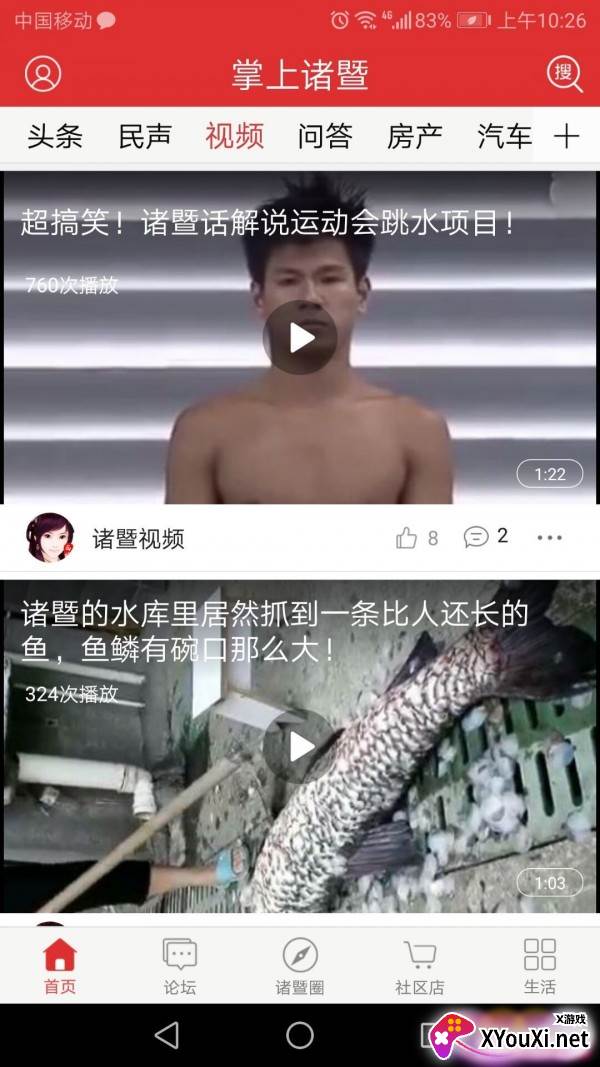The image size is (600, 1067).
Task: Open comments on the diving video post
Action: (x=486, y=537)
